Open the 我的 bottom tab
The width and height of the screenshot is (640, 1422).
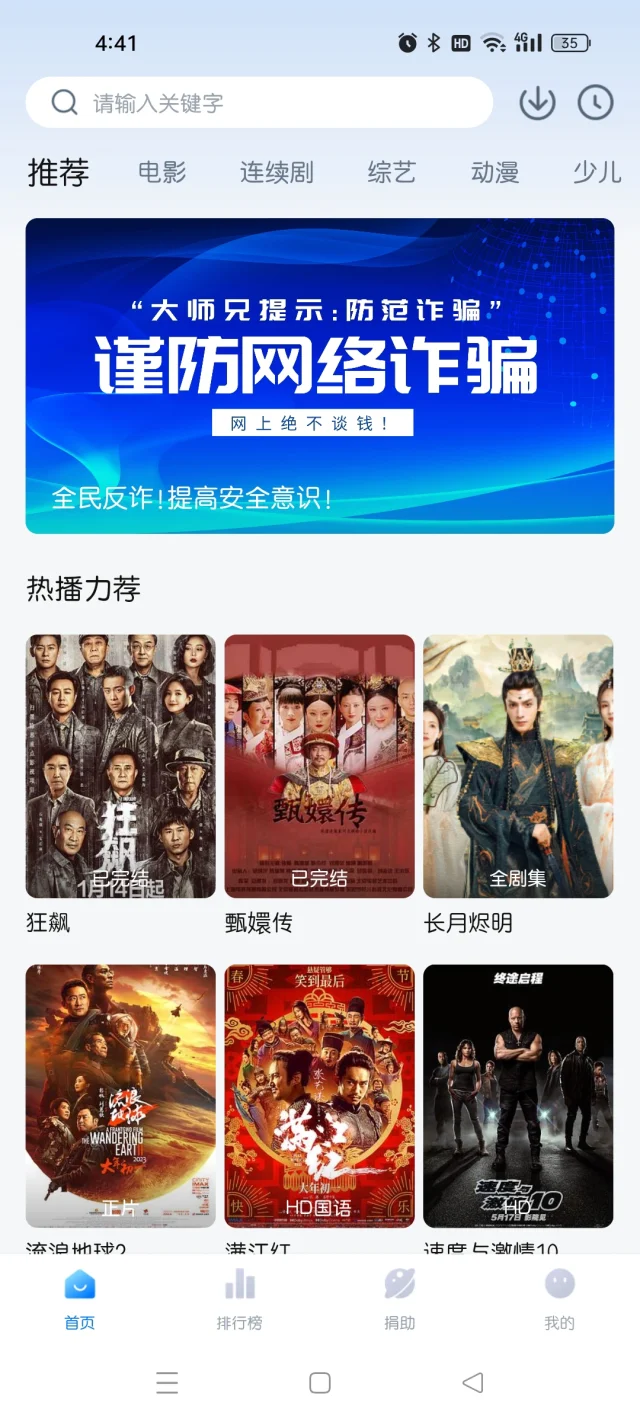click(560, 1298)
